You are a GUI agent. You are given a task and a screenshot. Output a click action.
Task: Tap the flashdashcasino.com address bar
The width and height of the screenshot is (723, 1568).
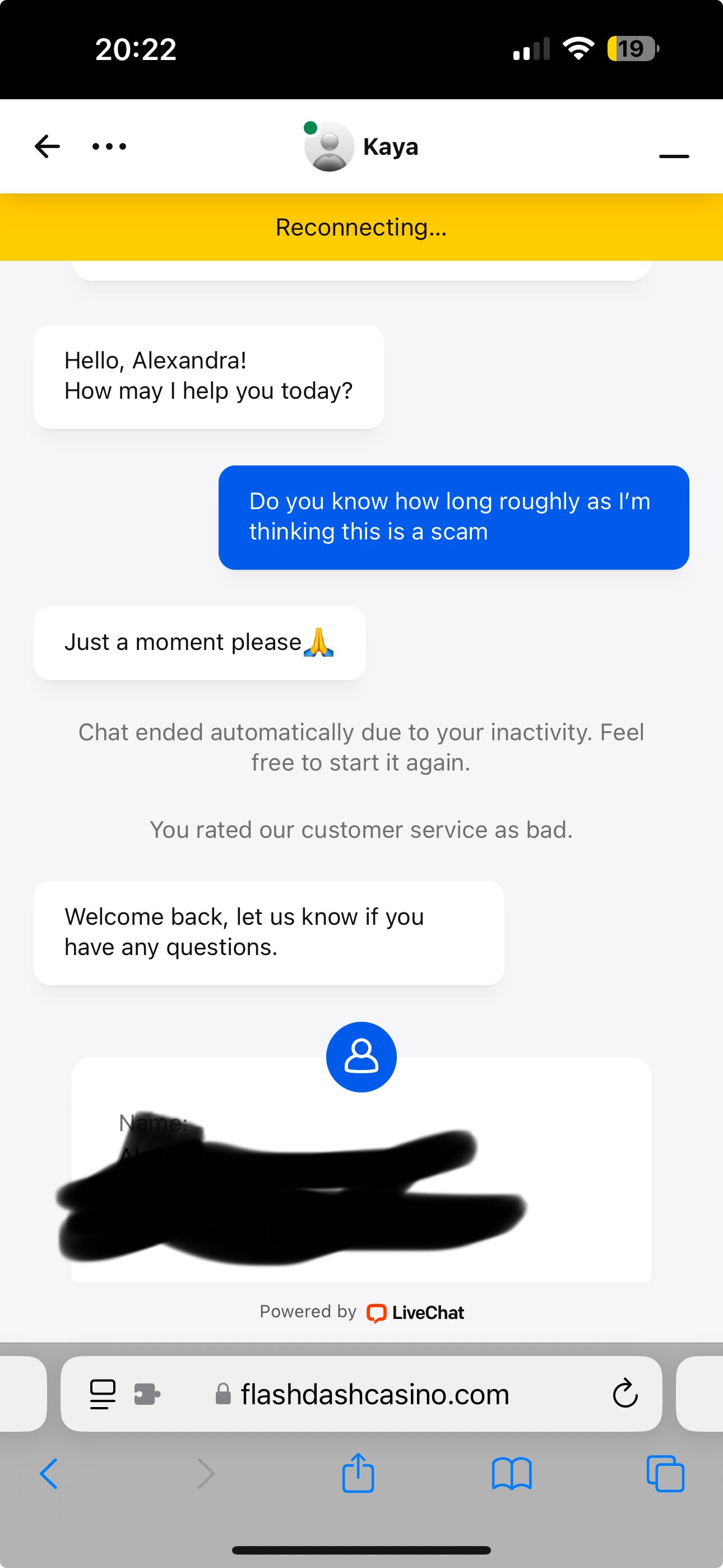[374, 1394]
